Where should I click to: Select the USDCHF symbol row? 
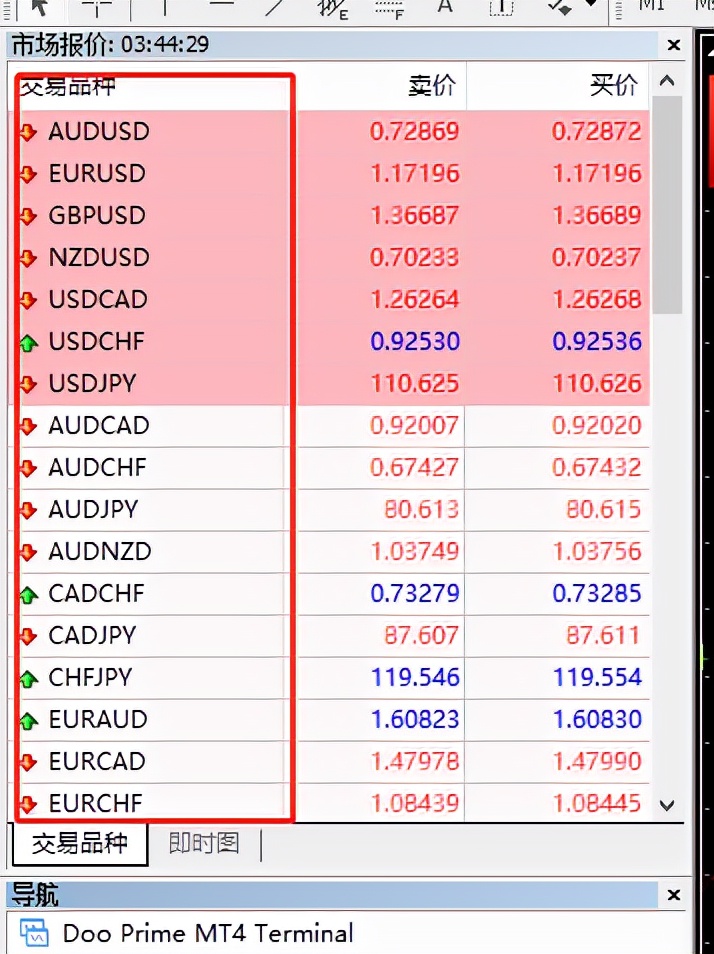pos(97,342)
